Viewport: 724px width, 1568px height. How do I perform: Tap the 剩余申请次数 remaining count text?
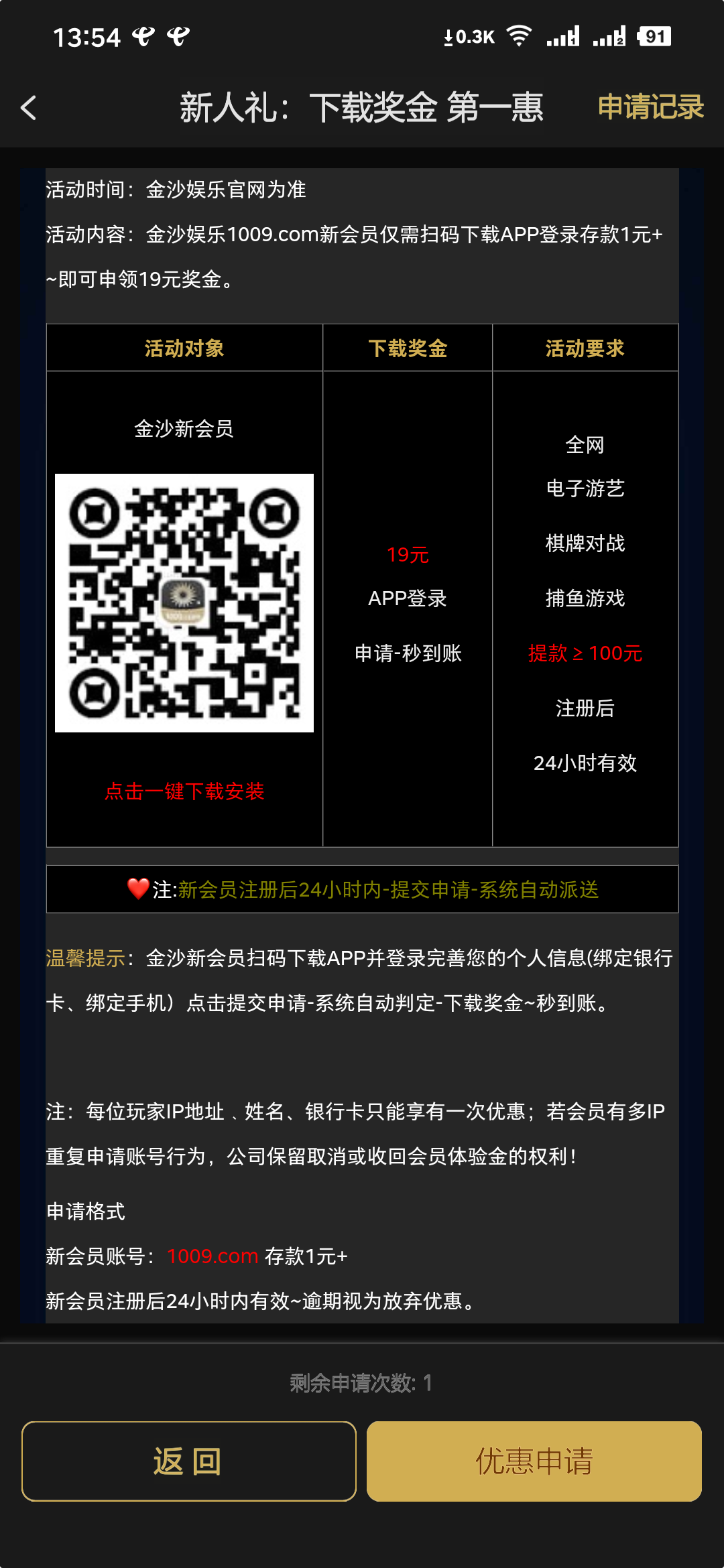tap(362, 1384)
